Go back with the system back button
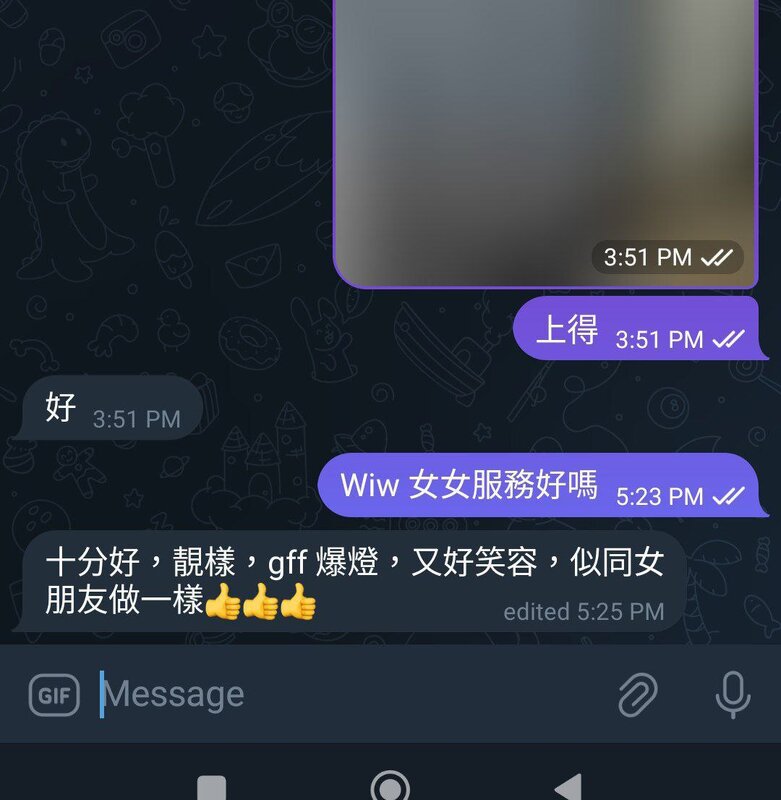 [568, 787]
